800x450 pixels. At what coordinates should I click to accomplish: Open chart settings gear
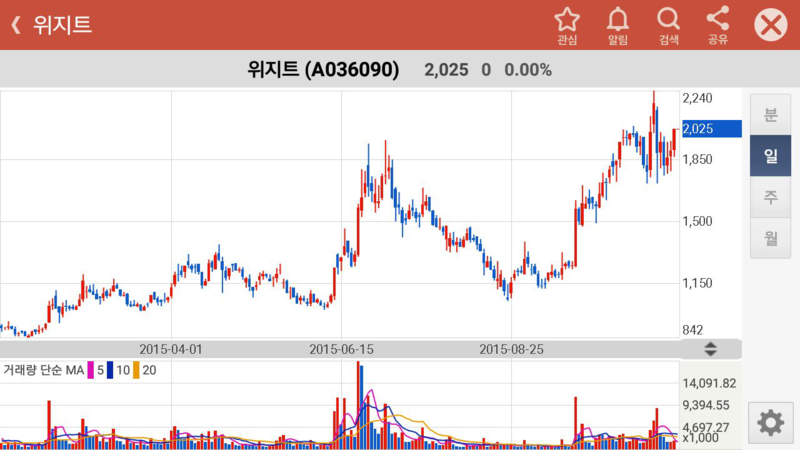click(770, 422)
